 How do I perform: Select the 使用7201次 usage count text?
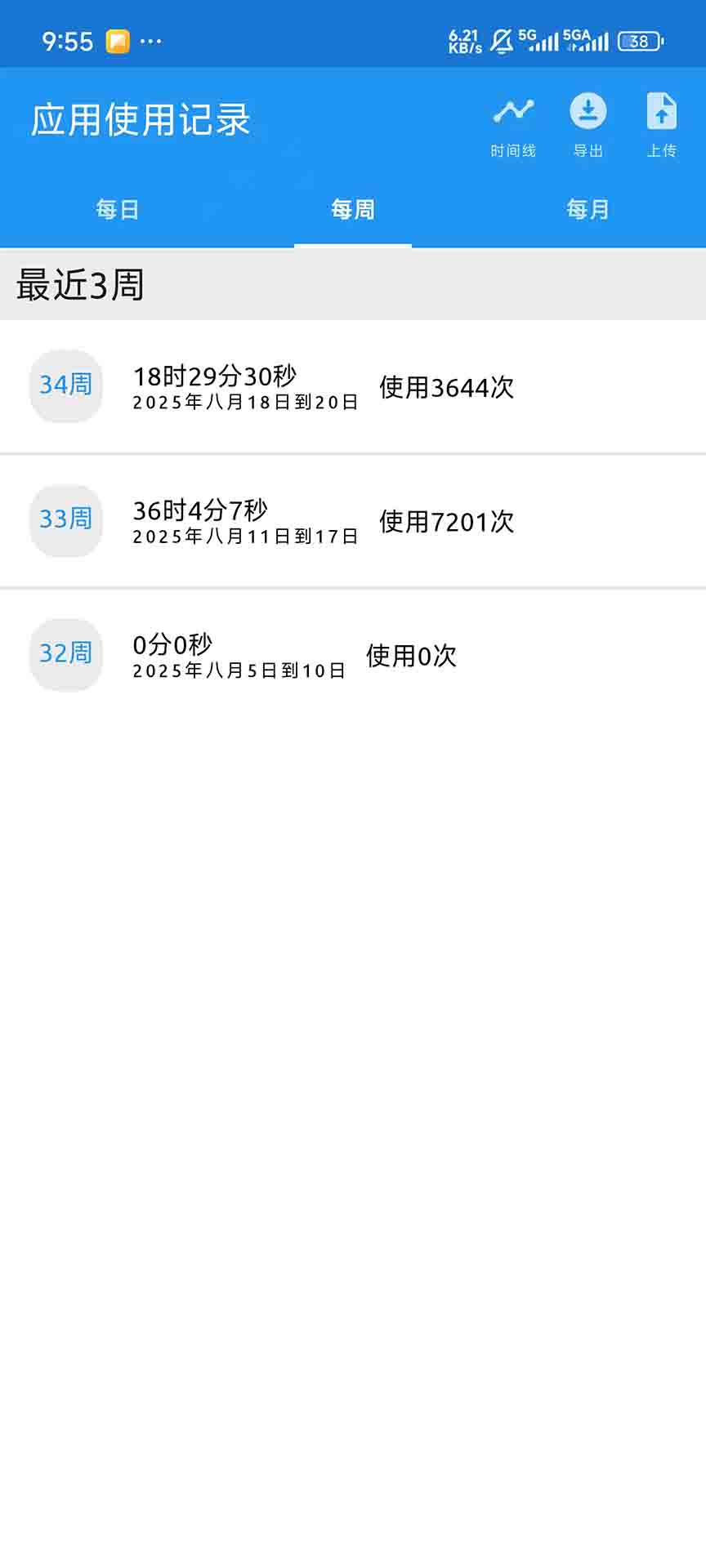pos(446,522)
